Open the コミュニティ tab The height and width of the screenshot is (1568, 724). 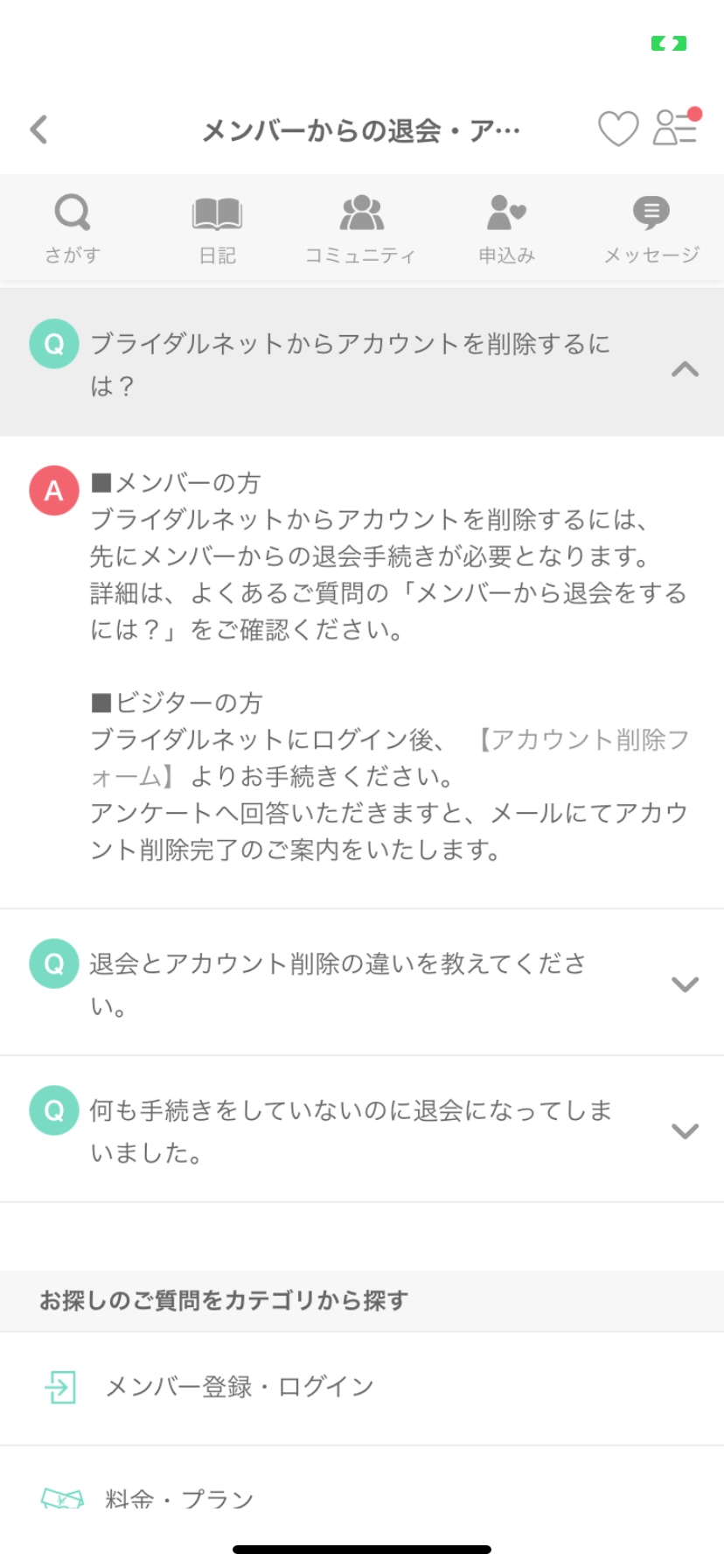coord(361,228)
